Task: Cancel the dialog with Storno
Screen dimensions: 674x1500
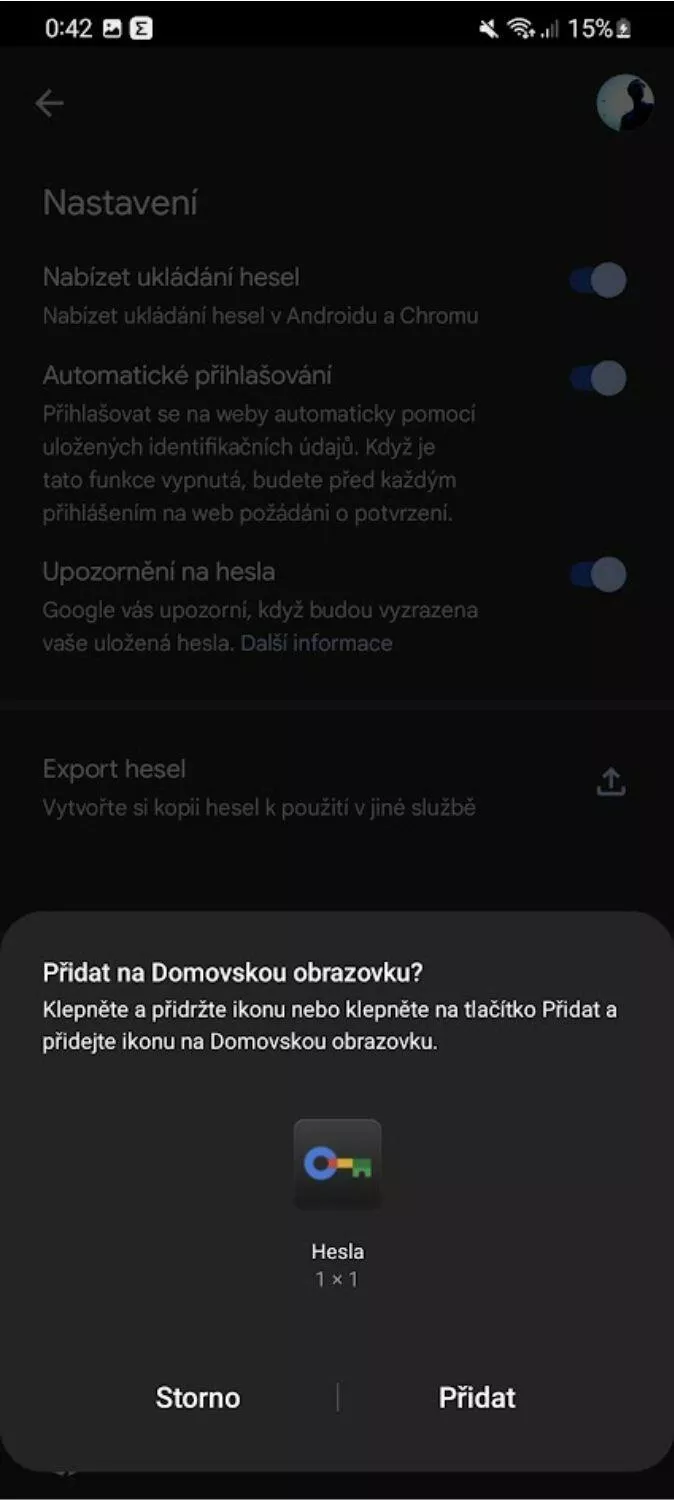Action: (x=198, y=1397)
